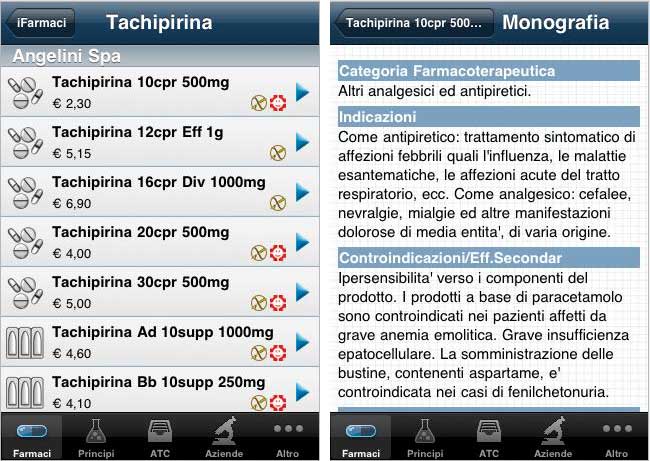Go to Aziende tab on the Monografia screen

pos(553,438)
